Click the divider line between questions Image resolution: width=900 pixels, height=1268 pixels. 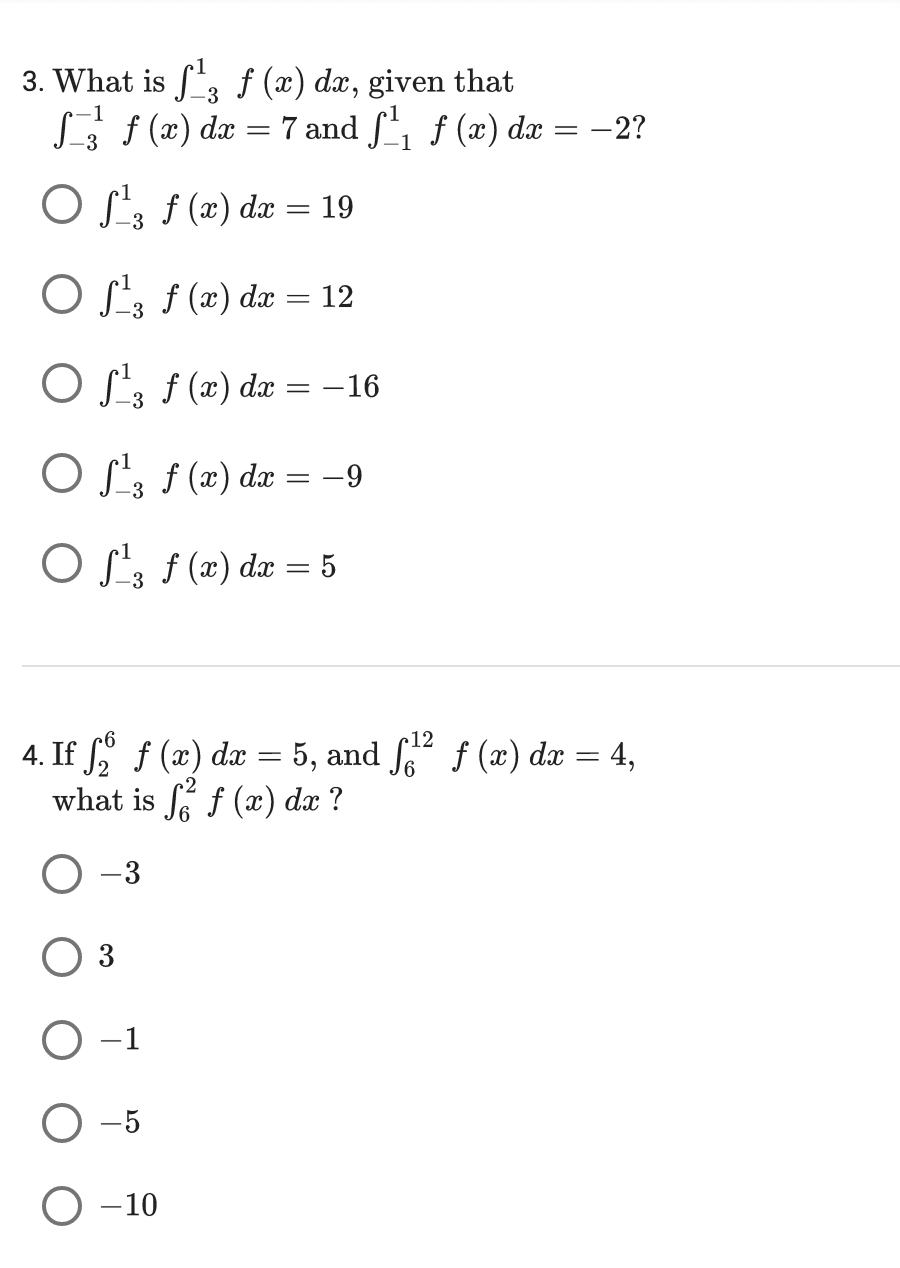pos(450,664)
